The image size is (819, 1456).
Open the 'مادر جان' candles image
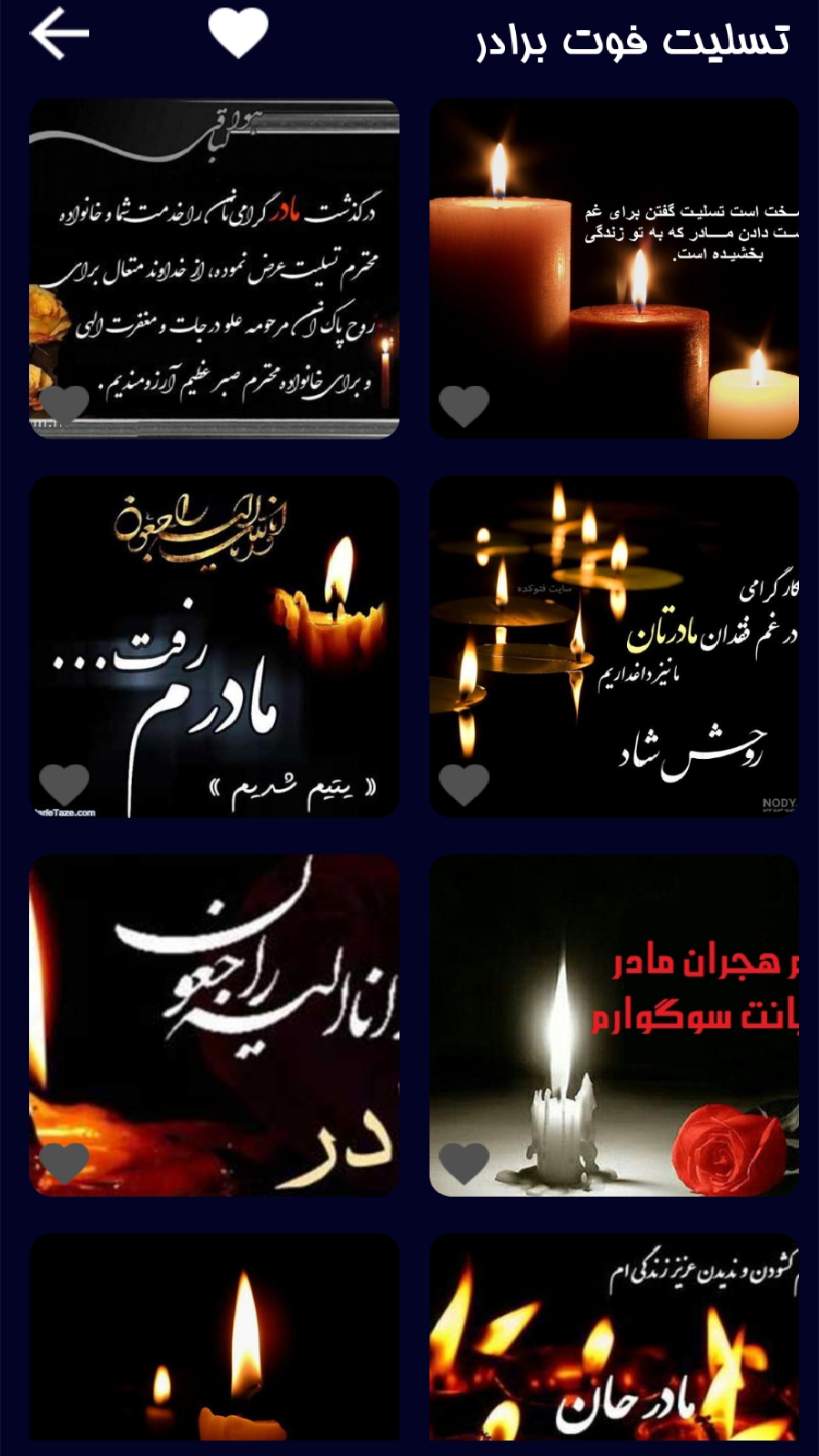[x=614, y=1338]
